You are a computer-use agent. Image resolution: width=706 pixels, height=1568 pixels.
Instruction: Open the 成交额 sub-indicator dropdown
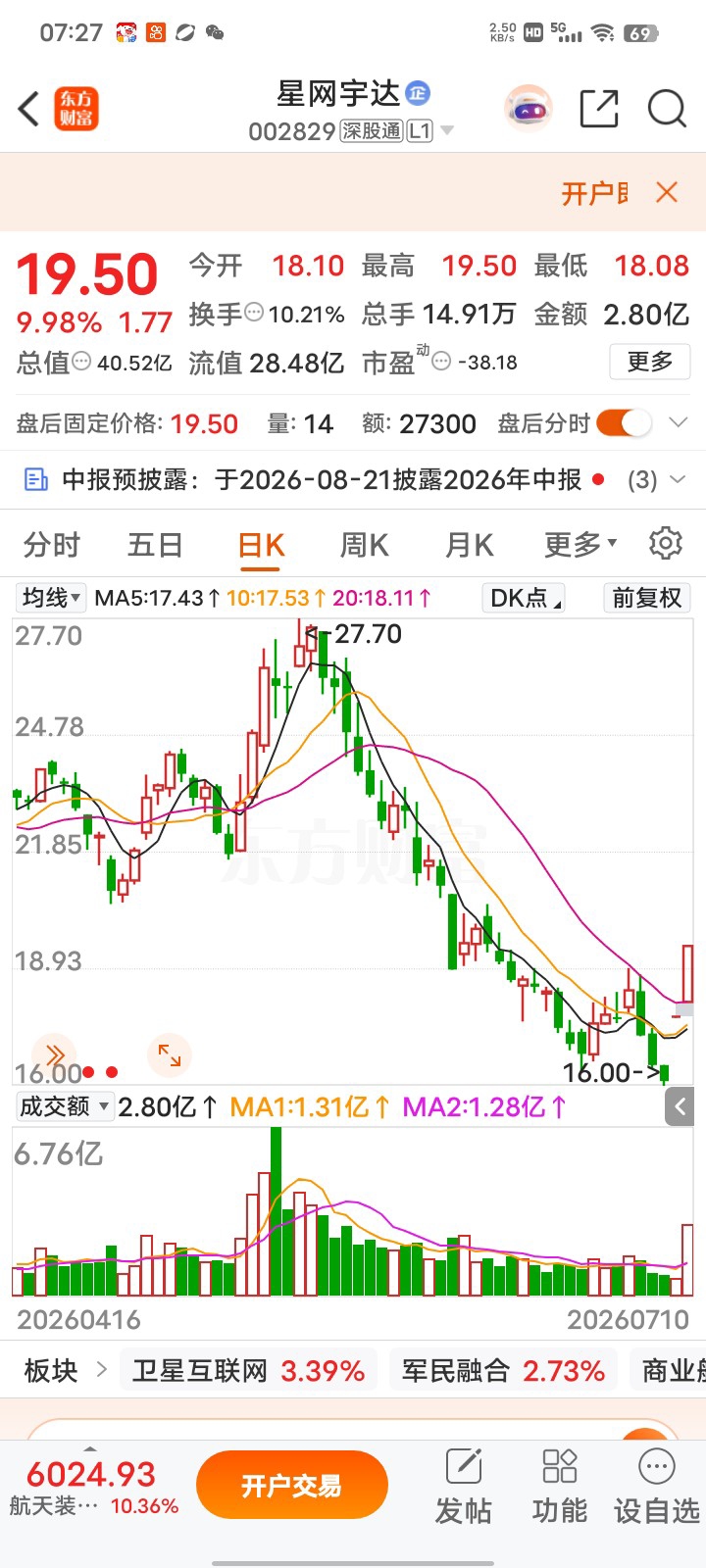coord(65,1106)
